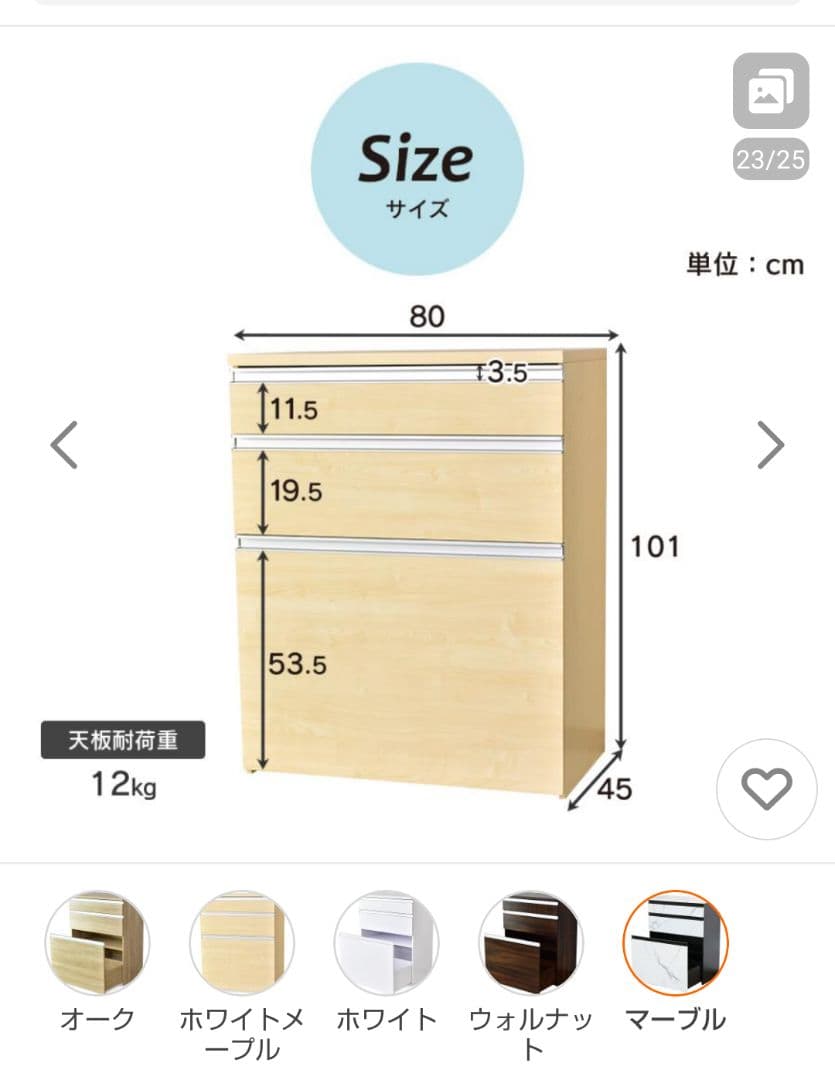The height and width of the screenshot is (1080, 835).
Task: Choose the ウォルナット color option
Action: pos(530,943)
